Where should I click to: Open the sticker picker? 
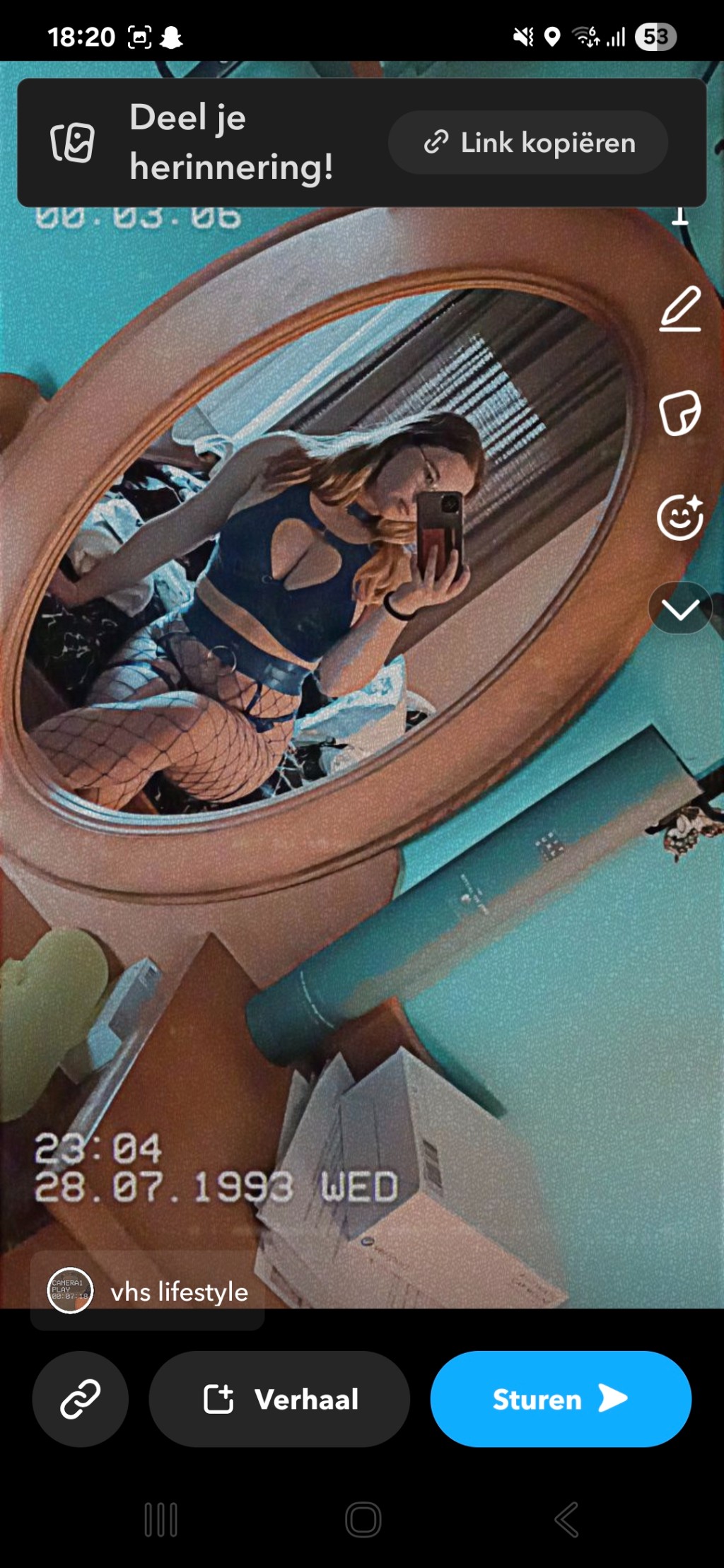[x=680, y=413]
